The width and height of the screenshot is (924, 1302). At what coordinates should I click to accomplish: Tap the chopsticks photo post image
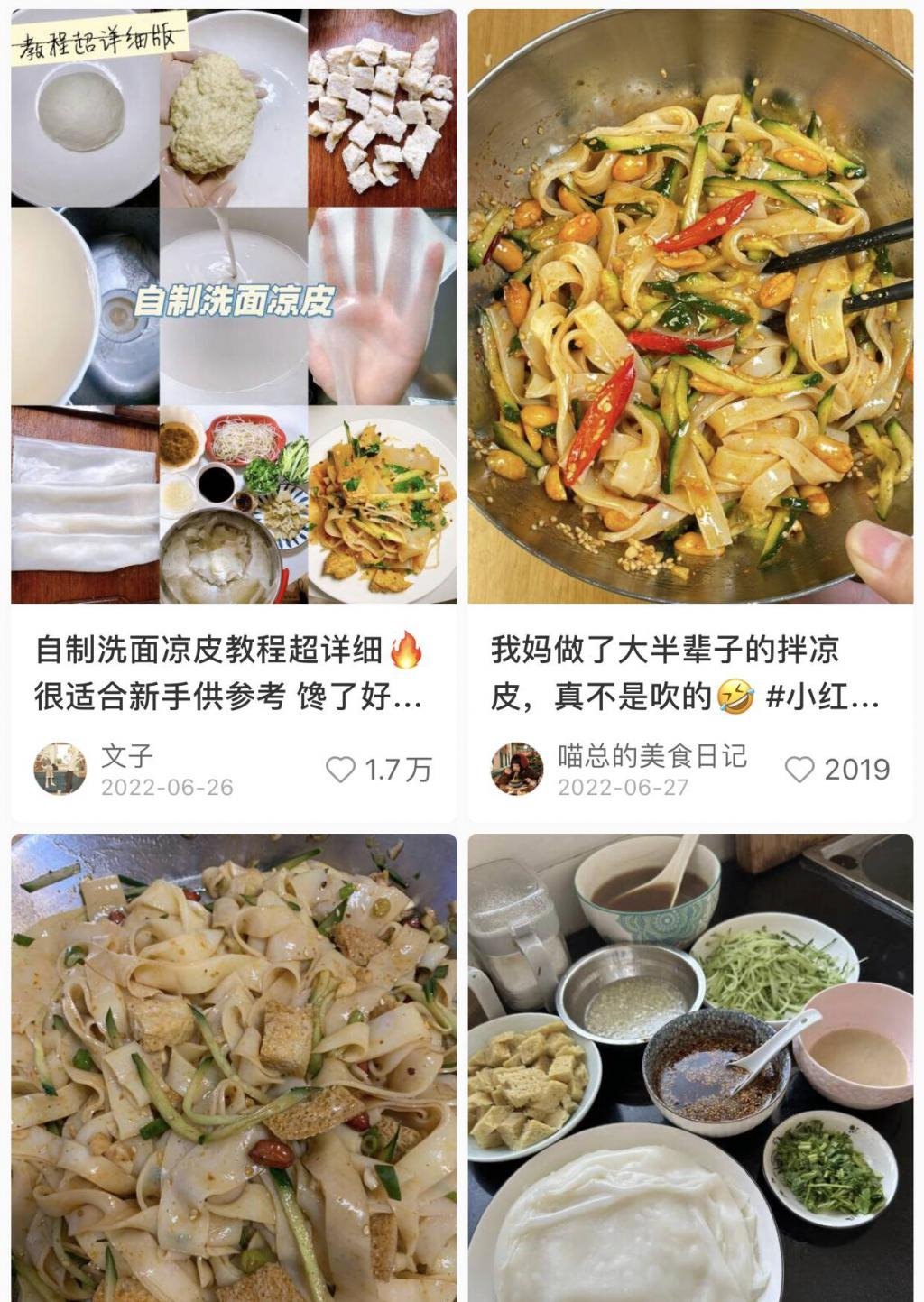click(693, 302)
